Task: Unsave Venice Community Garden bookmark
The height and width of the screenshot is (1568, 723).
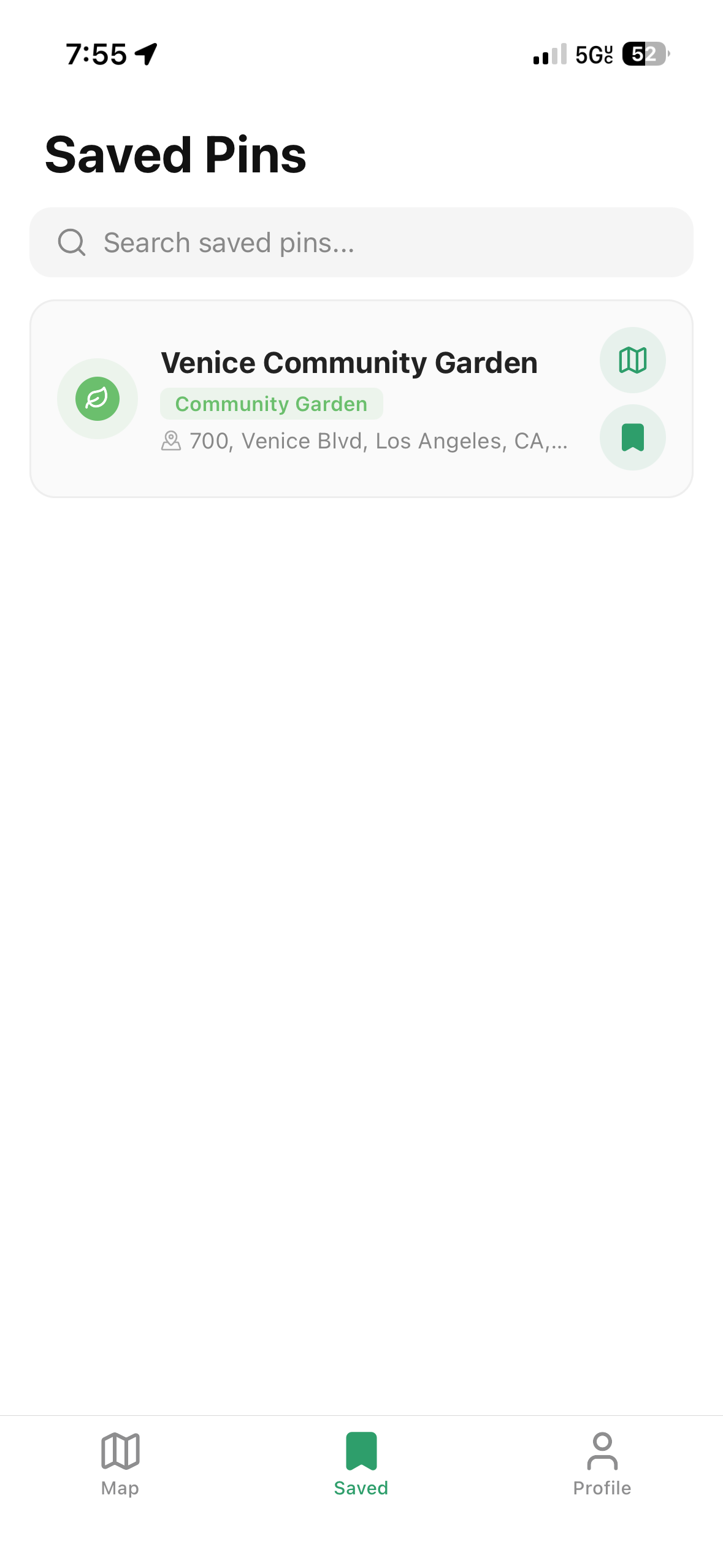Action: click(632, 437)
